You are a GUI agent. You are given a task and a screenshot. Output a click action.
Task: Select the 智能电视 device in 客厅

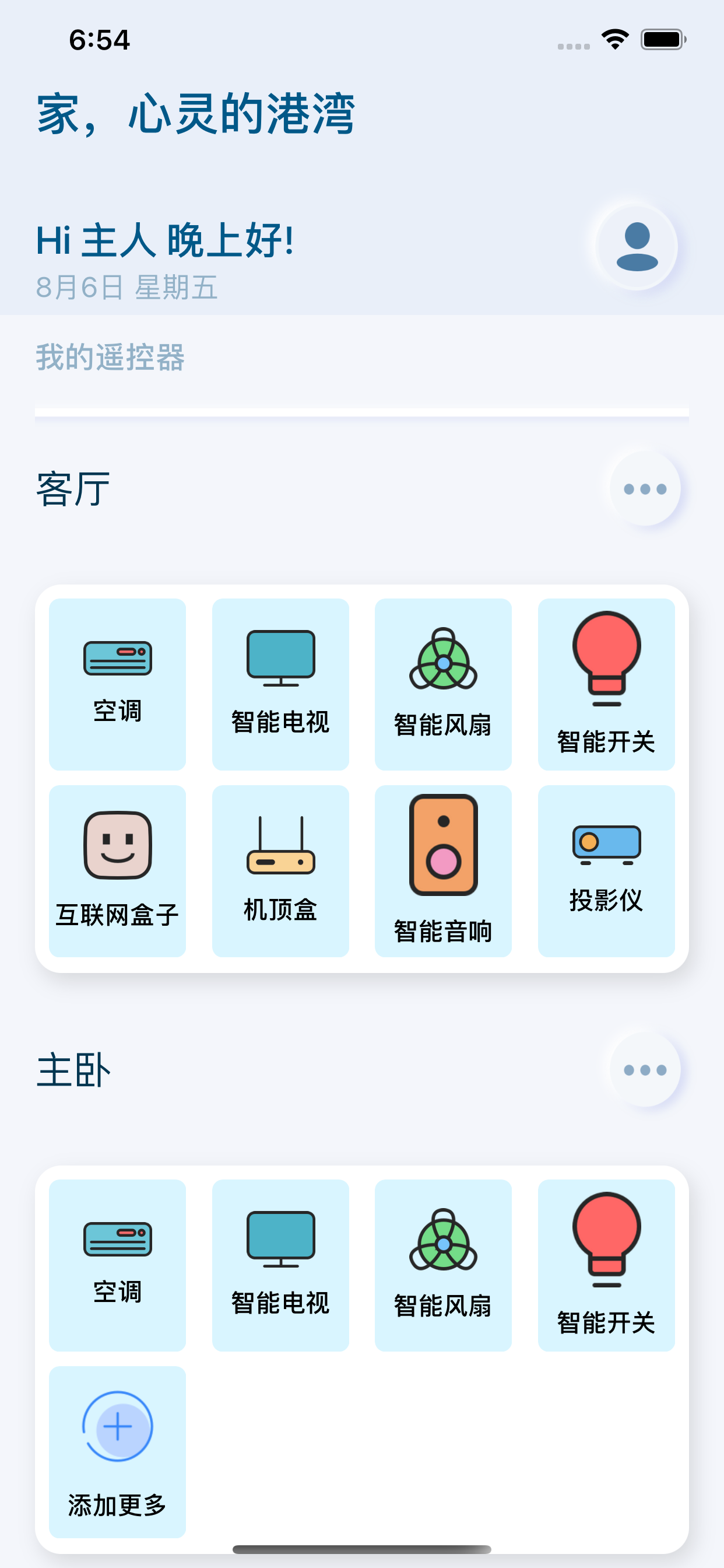(x=280, y=683)
